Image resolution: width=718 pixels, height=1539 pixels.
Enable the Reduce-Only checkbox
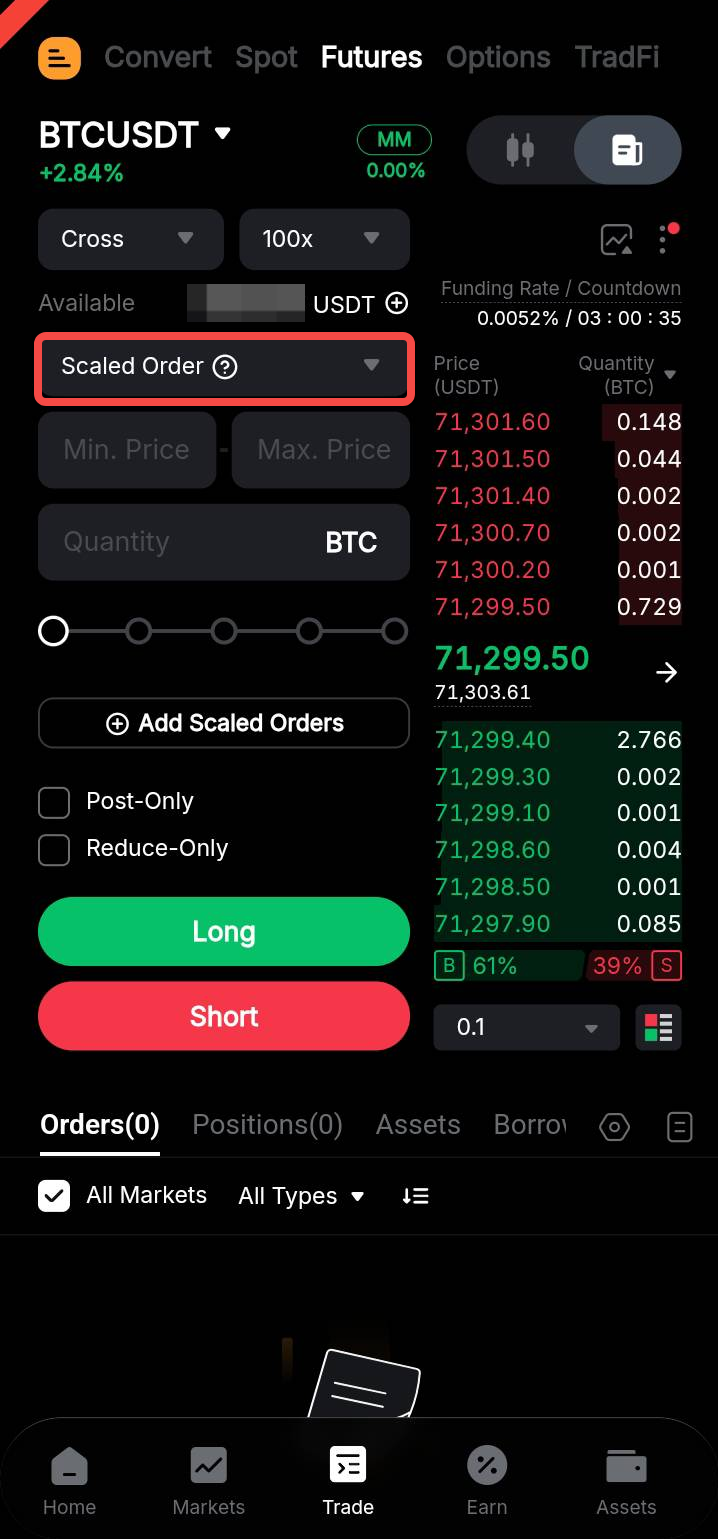tap(54, 849)
